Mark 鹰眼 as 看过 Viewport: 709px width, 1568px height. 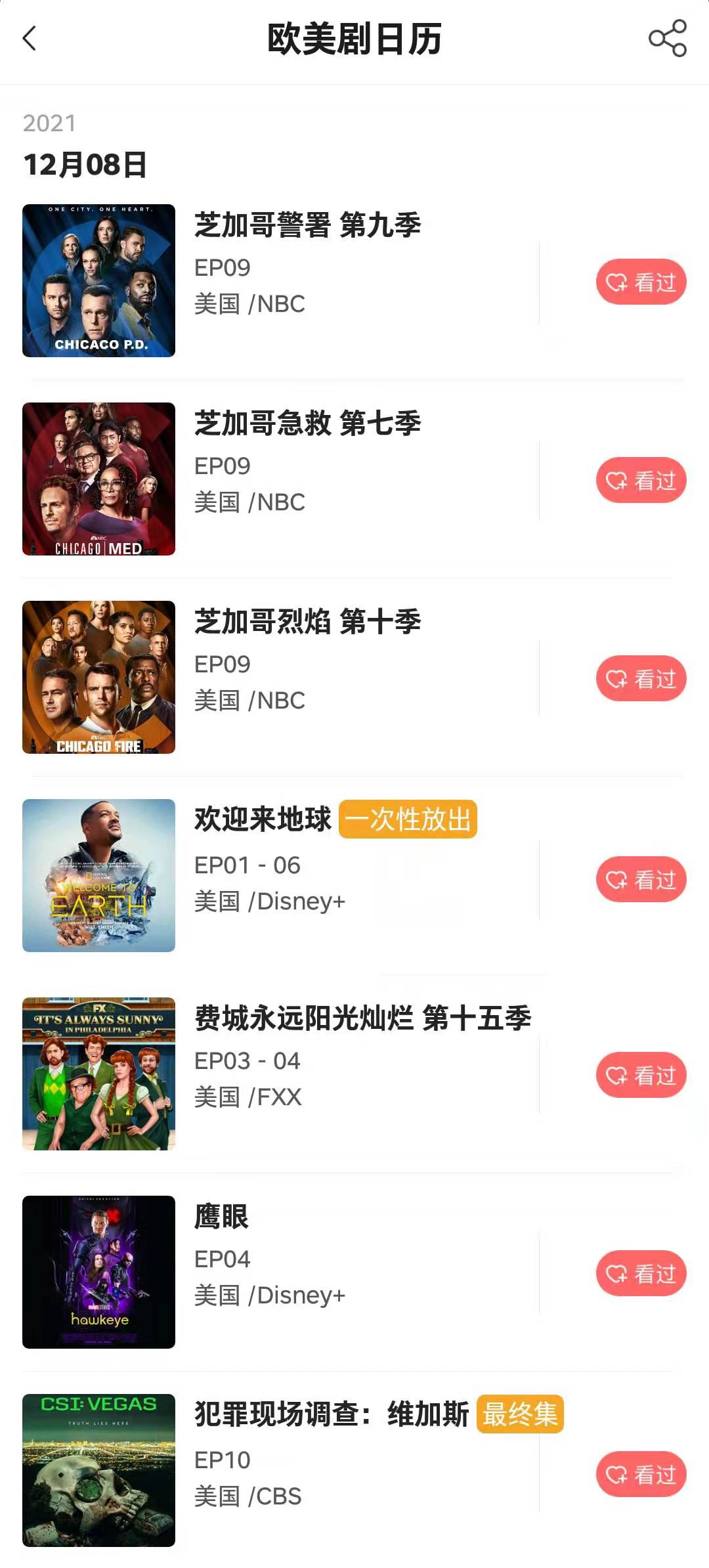pos(641,1273)
